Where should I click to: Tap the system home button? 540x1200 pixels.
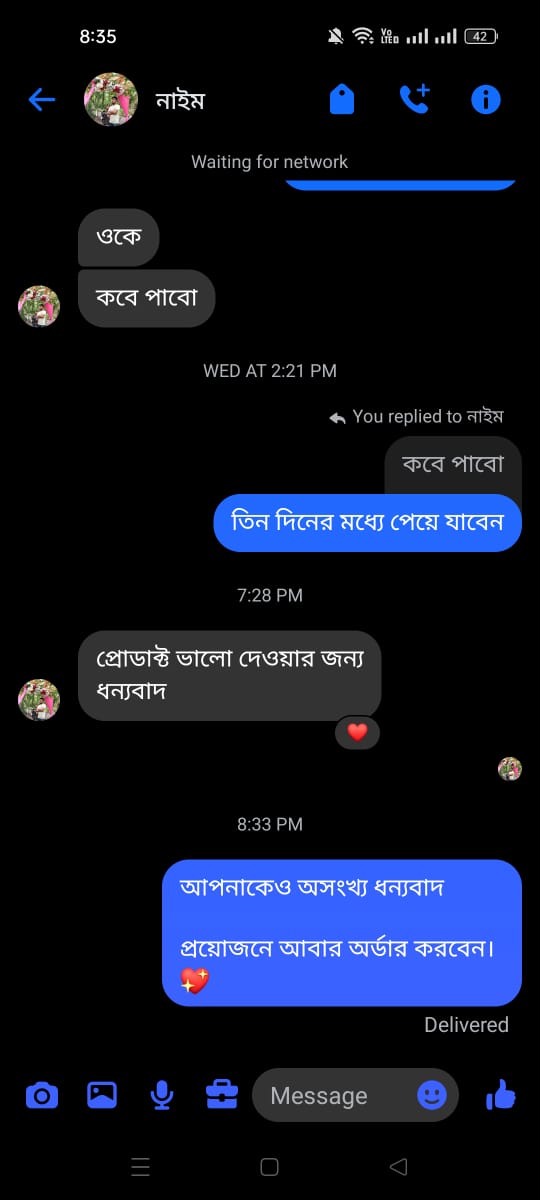(269, 1166)
